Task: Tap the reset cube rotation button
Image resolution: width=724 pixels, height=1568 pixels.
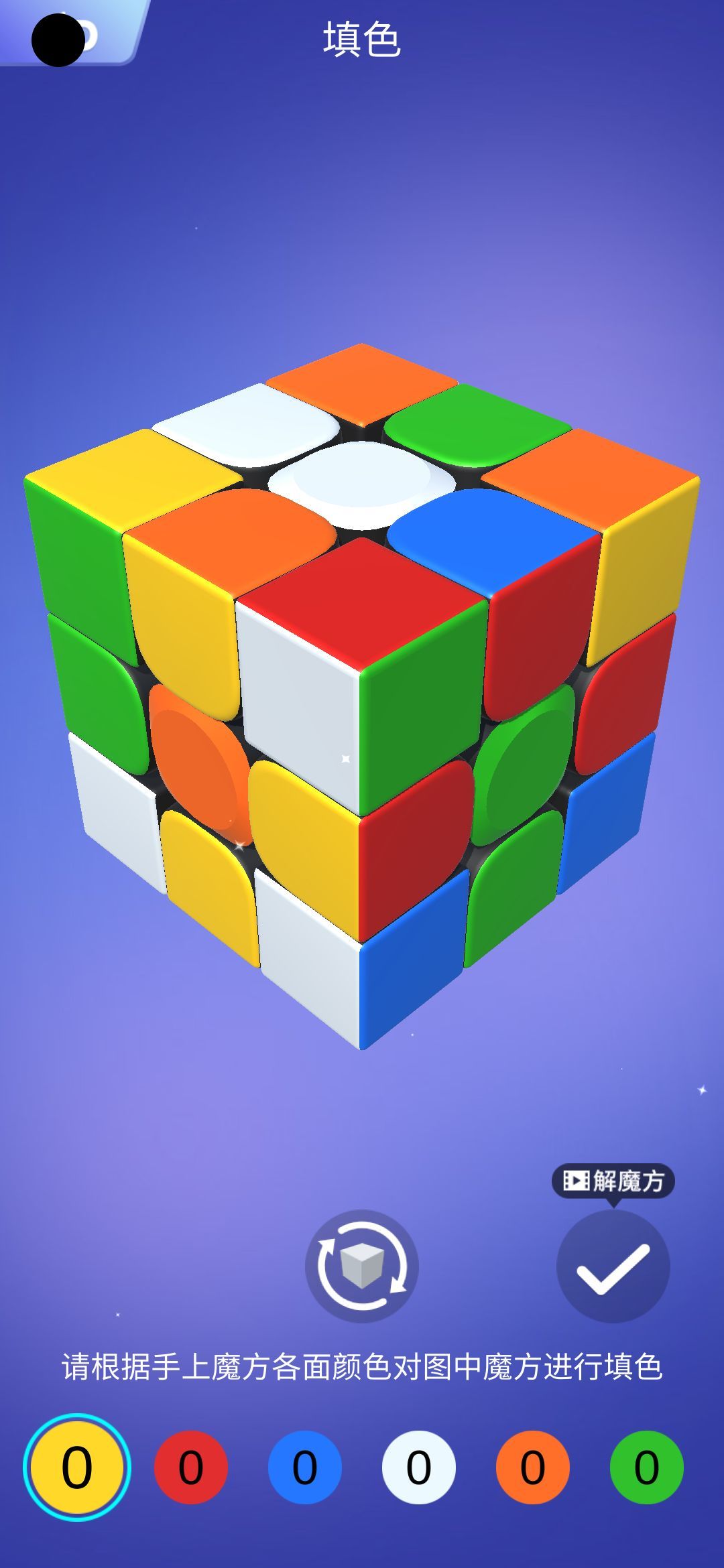Action: point(362,1266)
